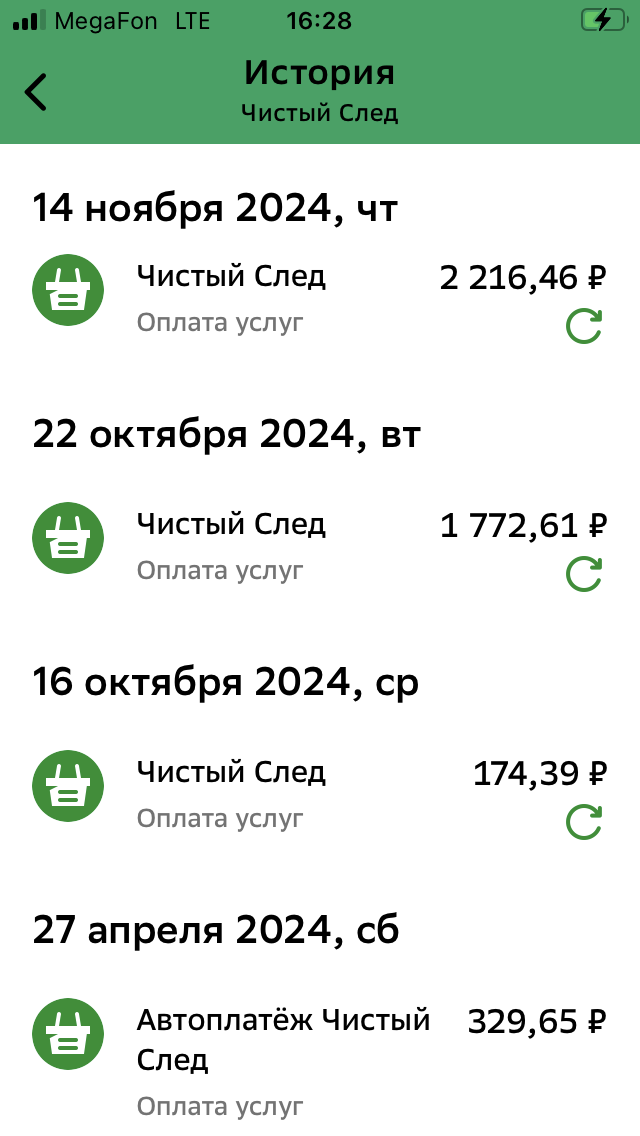
Task: Repeat the 2 216,46 ₽ payment
Action: 584,326
